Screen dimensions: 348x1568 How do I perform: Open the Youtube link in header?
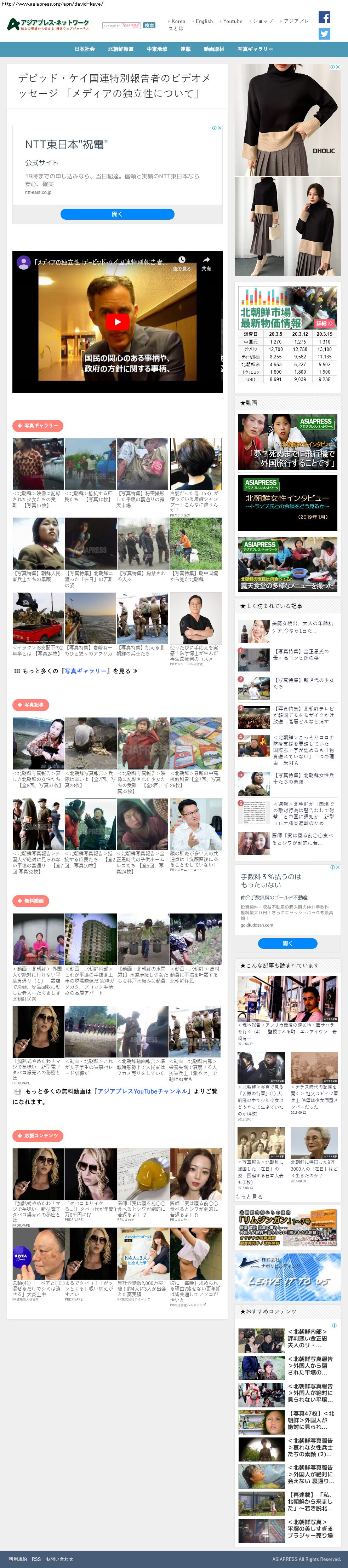(232, 21)
